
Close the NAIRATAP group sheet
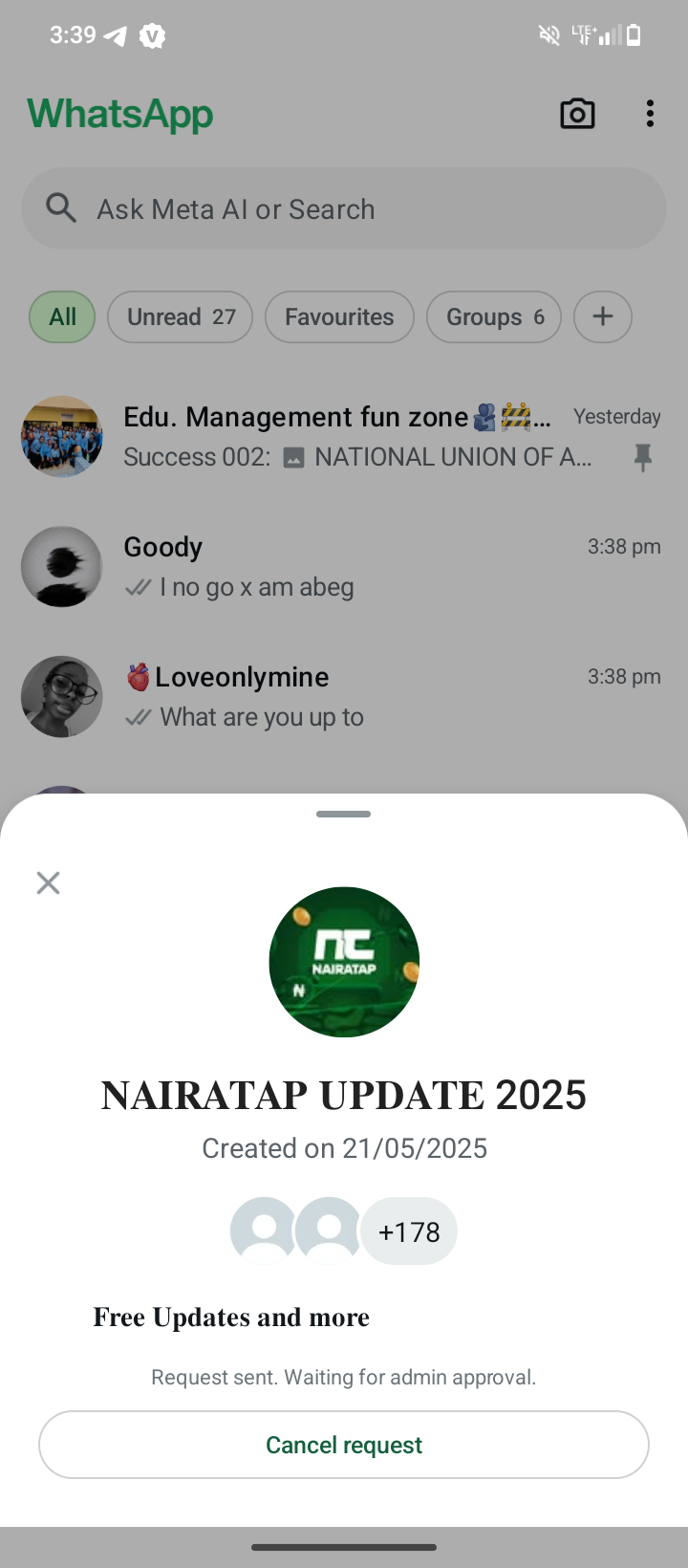tap(48, 882)
